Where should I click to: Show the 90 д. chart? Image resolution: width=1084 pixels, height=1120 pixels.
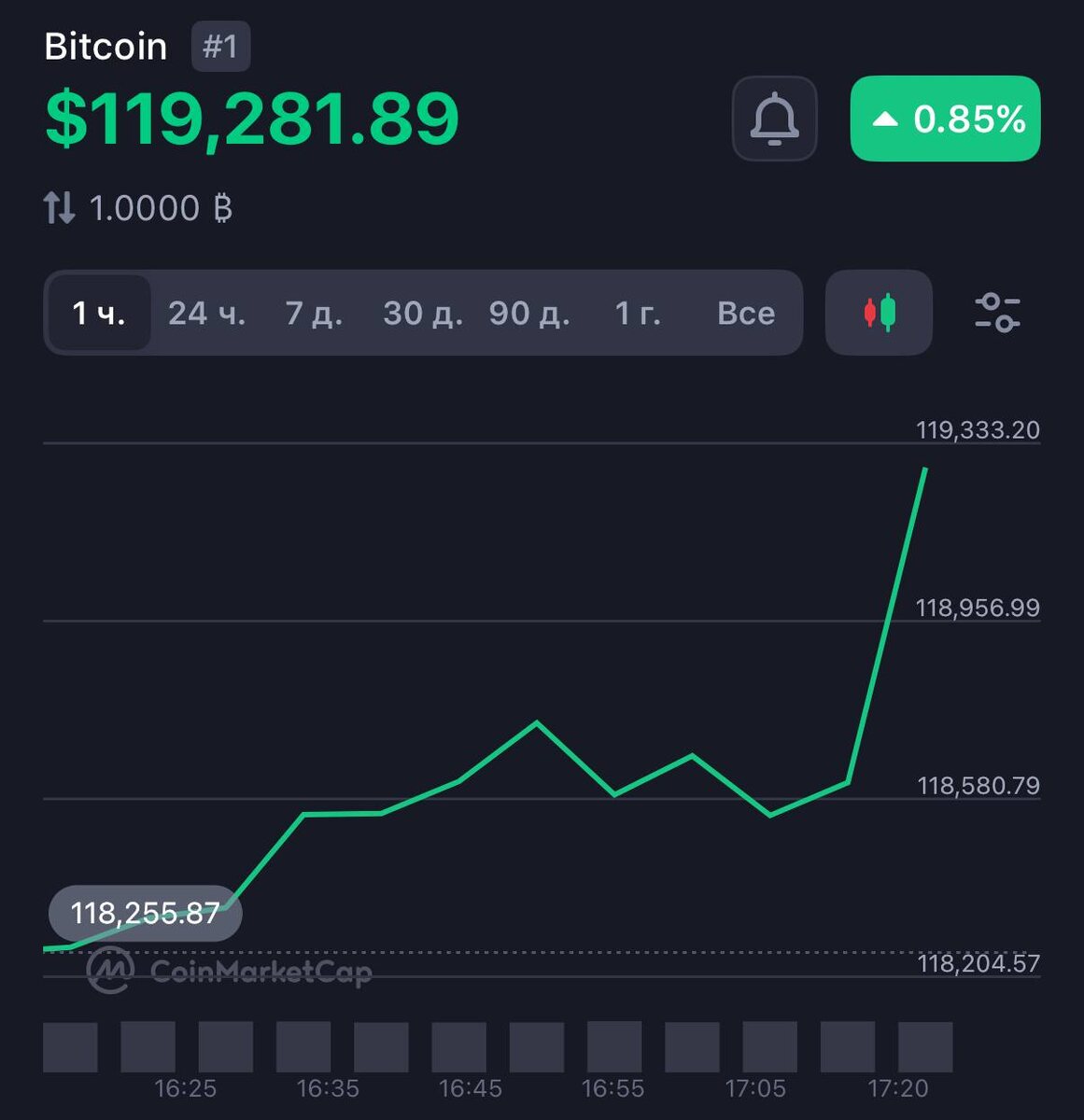[529, 314]
